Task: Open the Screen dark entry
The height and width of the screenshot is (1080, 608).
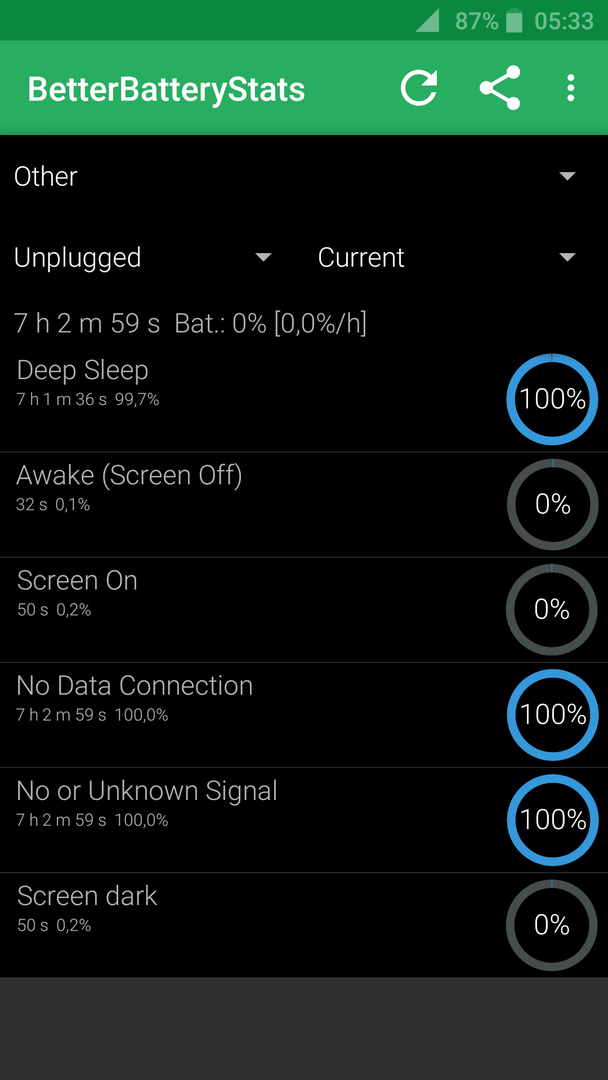Action: [304, 925]
